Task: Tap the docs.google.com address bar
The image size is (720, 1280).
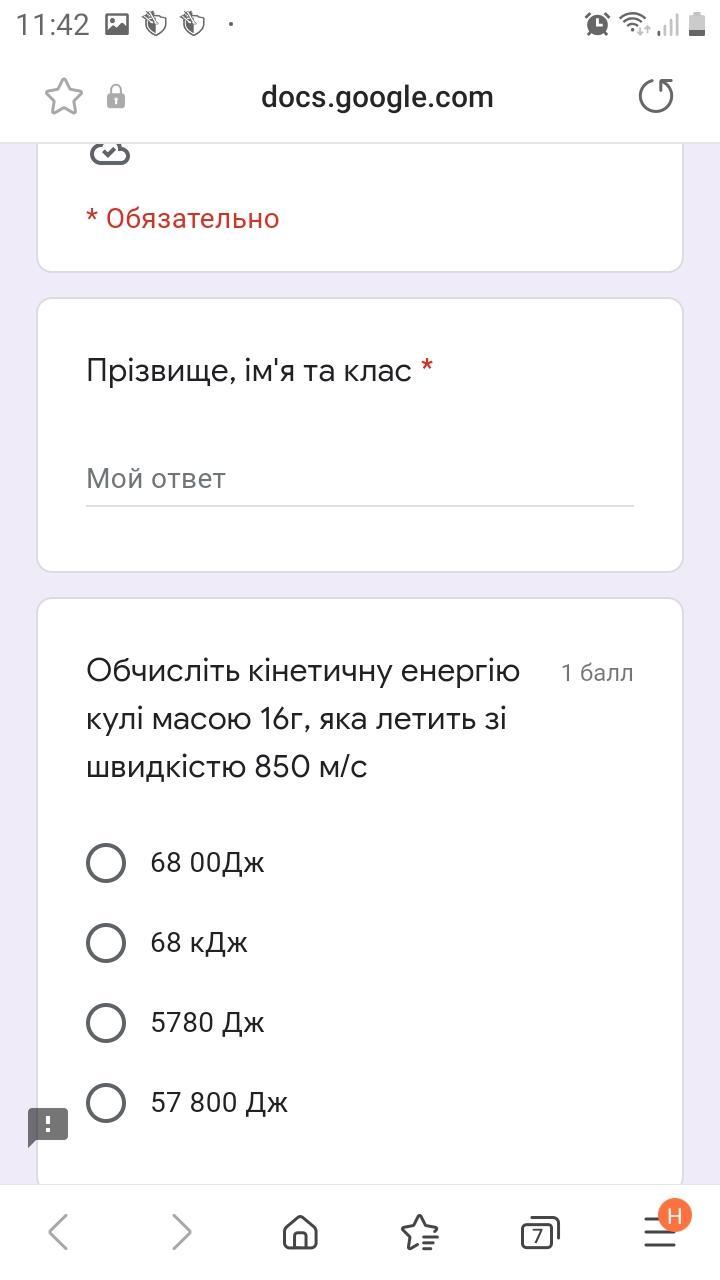Action: coord(377,97)
